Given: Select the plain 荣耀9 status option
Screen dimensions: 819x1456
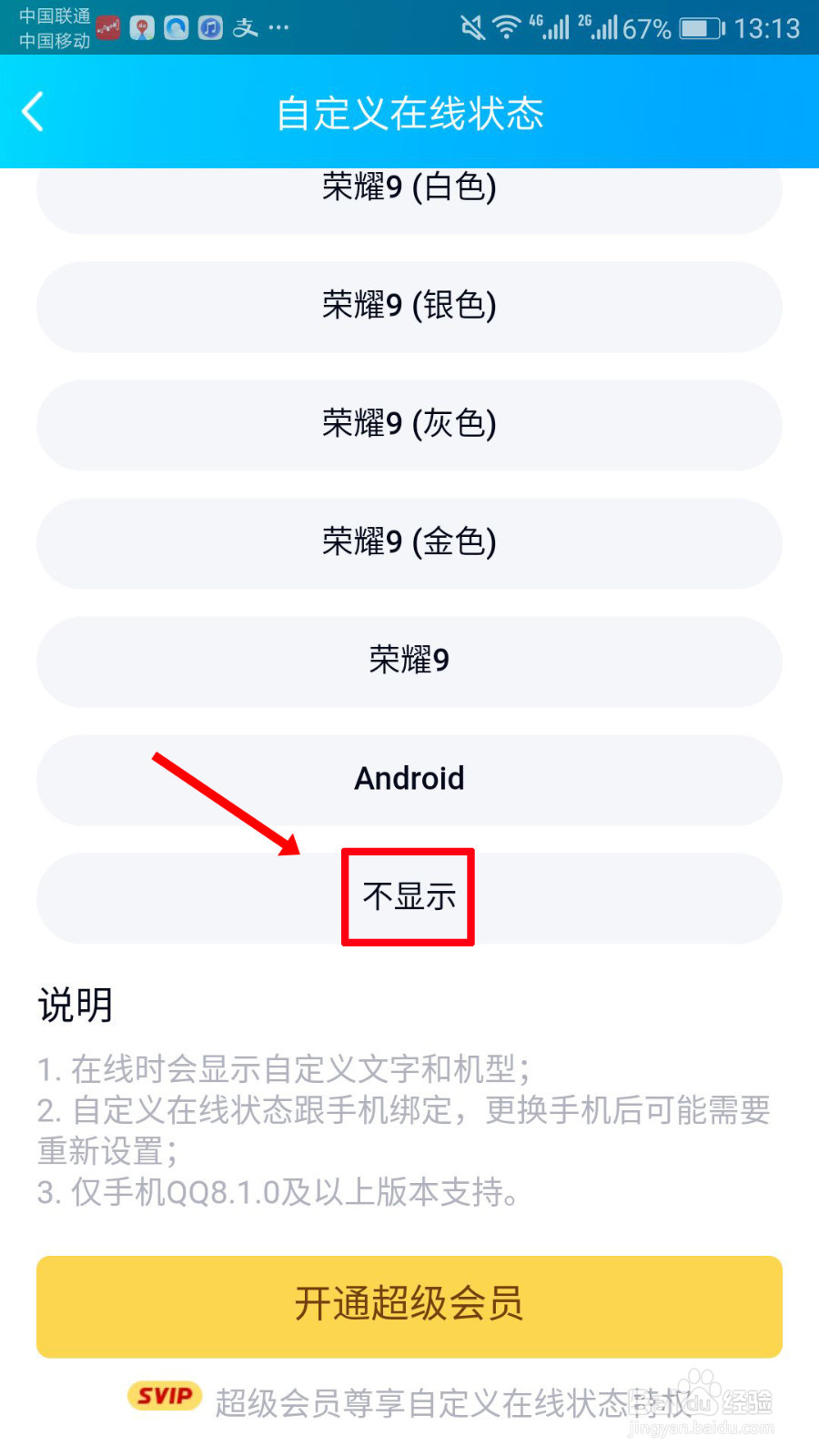Looking at the screenshot, I should click(408, 662).
